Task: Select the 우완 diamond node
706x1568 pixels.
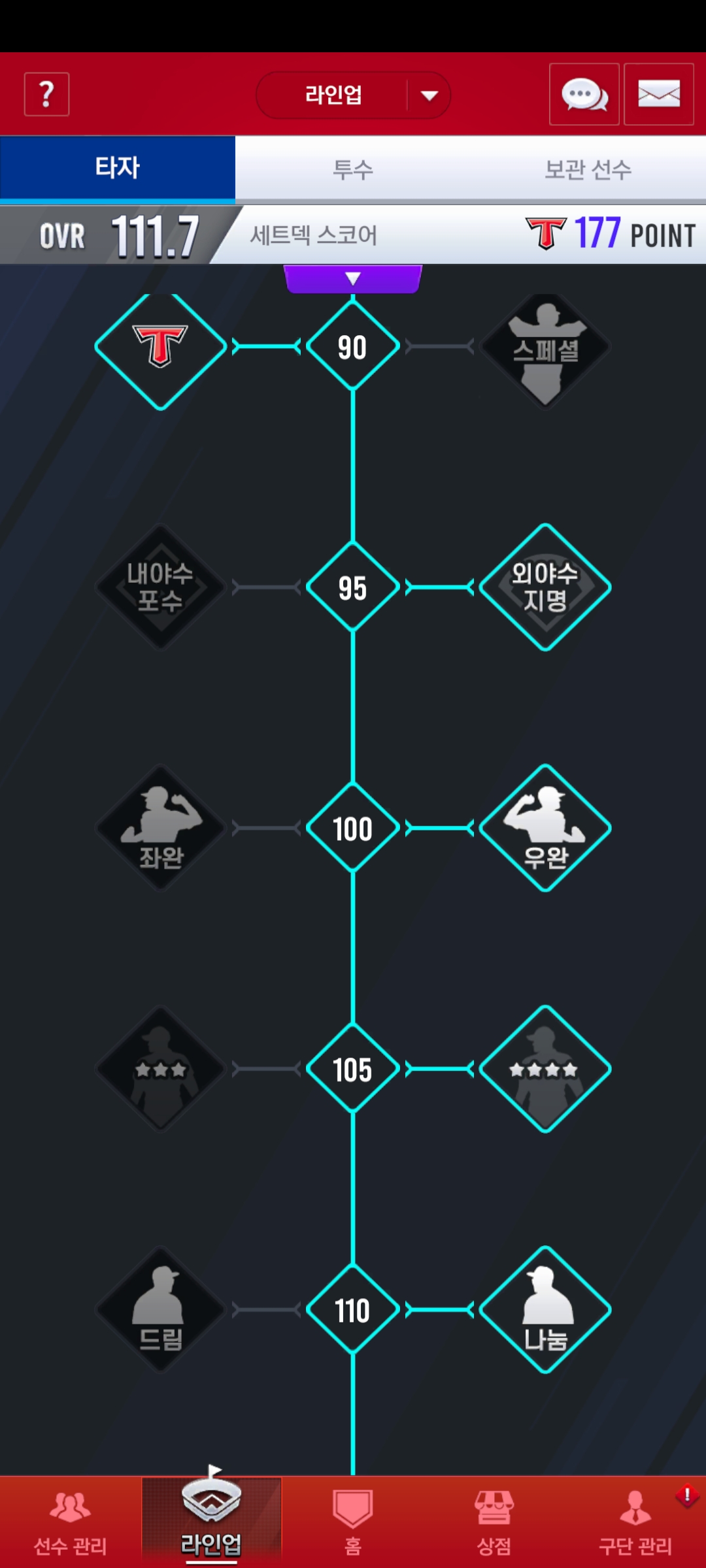Action: point(545,828)
